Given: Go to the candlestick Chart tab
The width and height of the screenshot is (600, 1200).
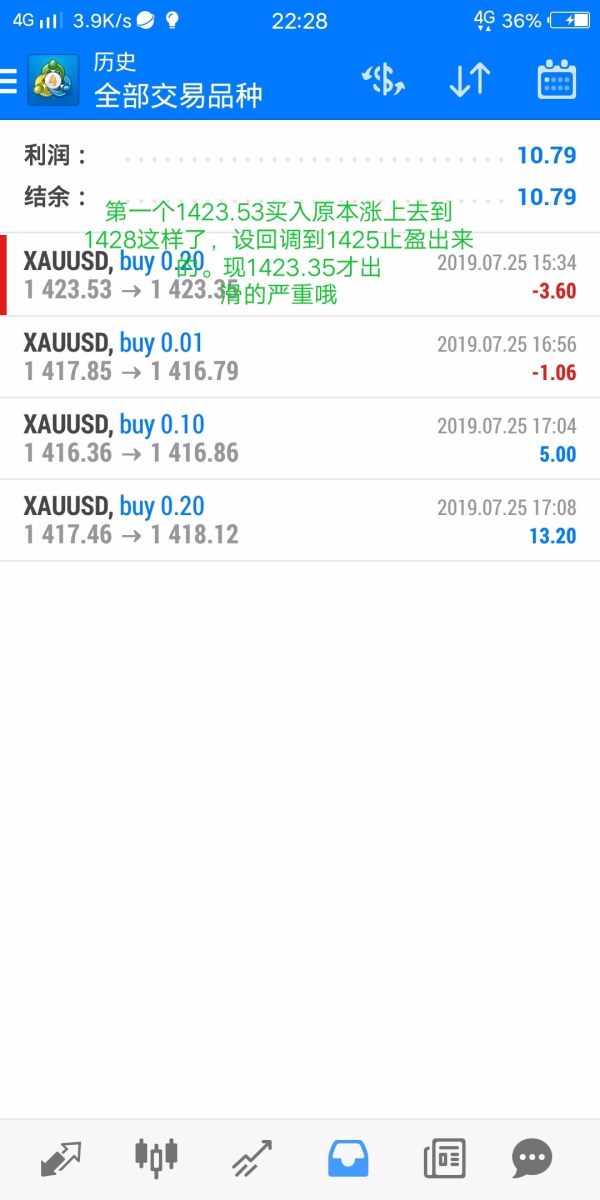Looking at the screenshot, I should [x=156, y=1159].
